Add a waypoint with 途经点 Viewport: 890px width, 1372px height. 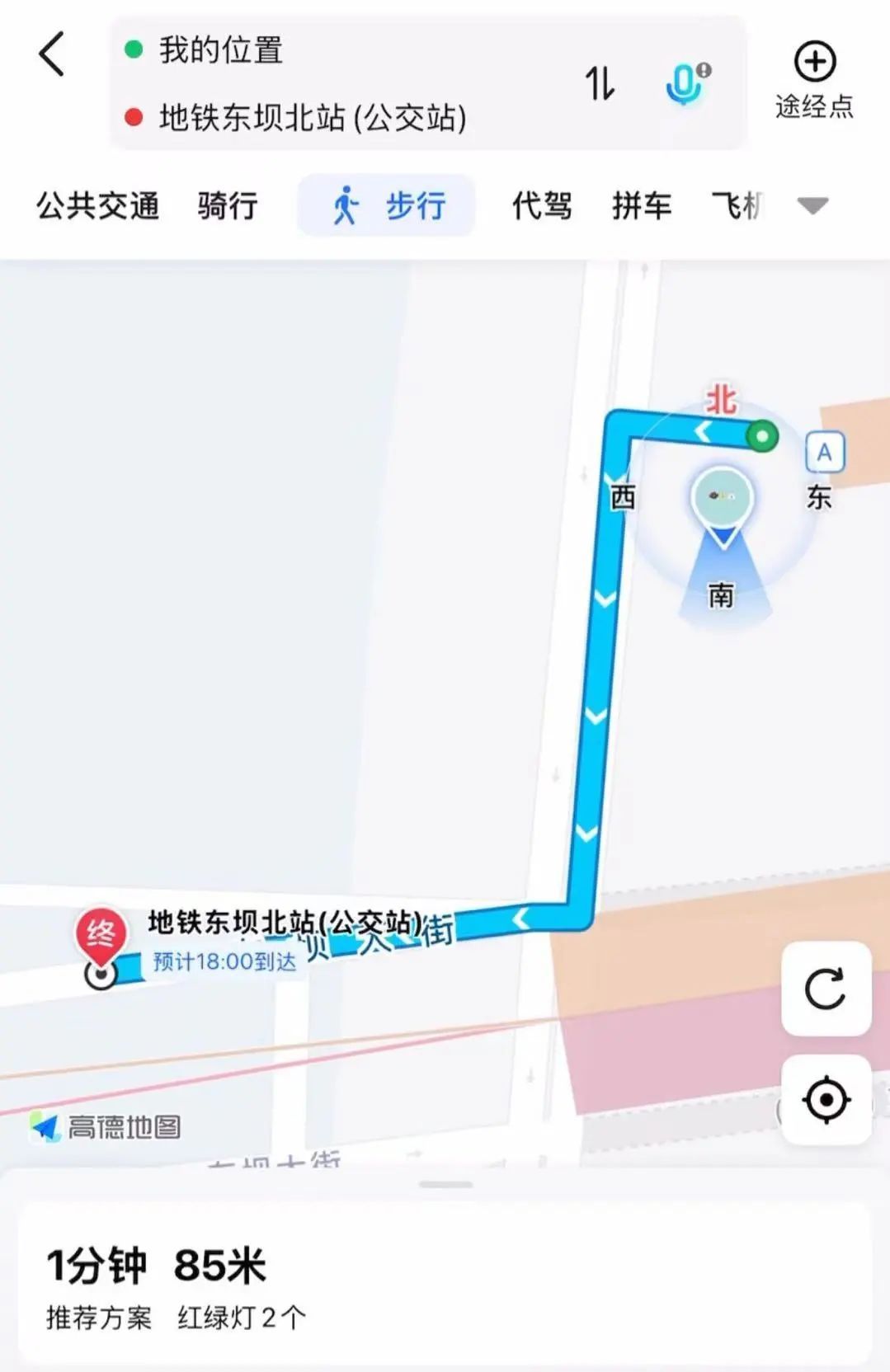coord(814,80)
